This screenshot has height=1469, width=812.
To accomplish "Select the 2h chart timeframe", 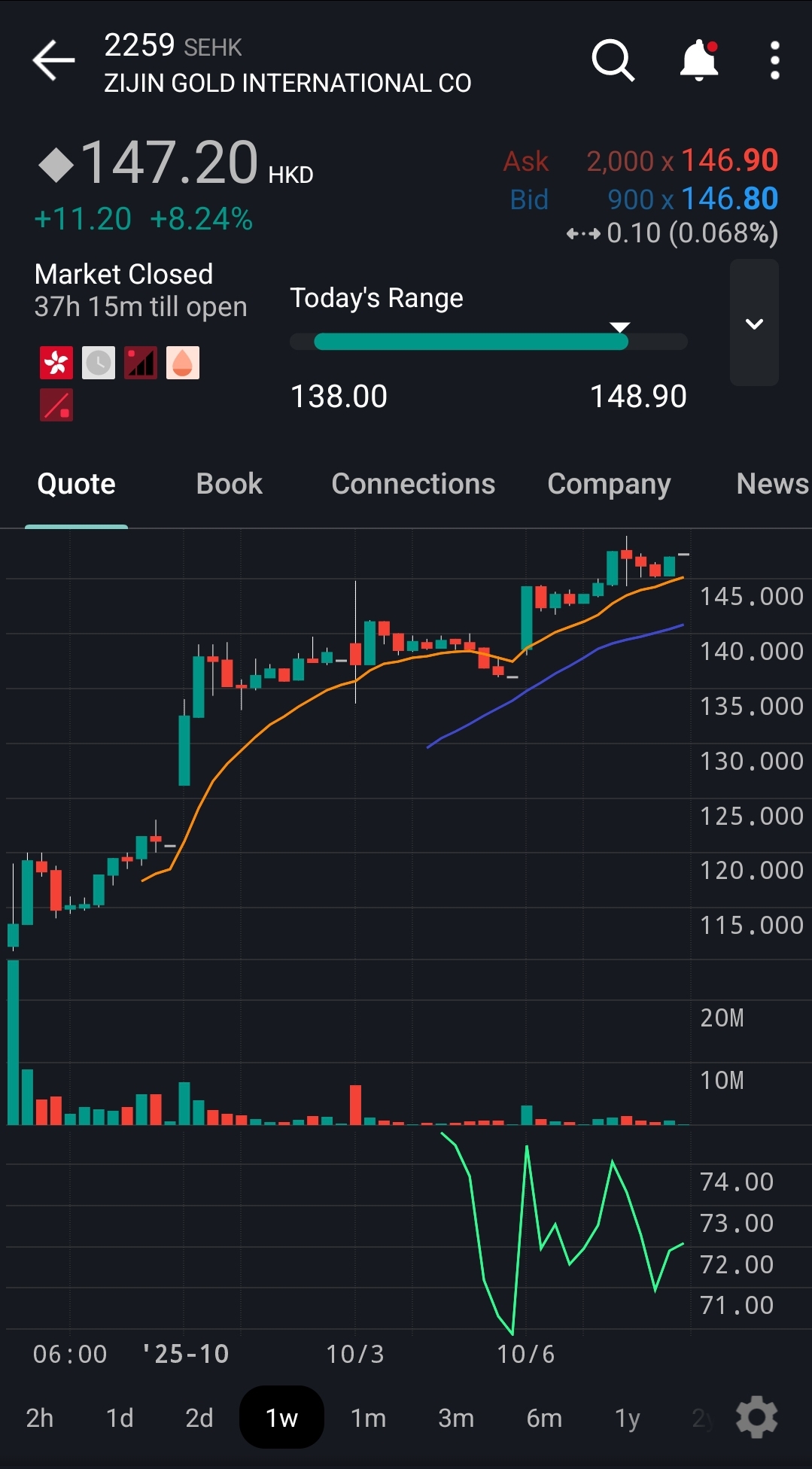I will point(40,1418).
